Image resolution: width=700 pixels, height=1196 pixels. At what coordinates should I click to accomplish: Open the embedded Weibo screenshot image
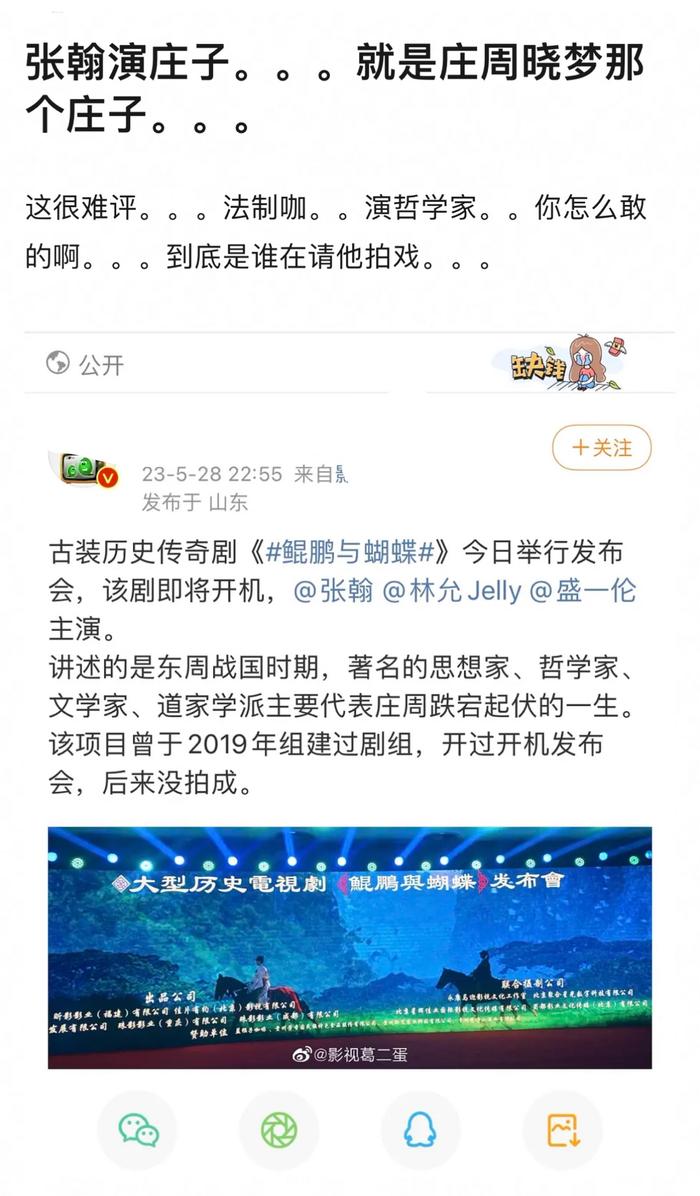click(x=349, y=947)
